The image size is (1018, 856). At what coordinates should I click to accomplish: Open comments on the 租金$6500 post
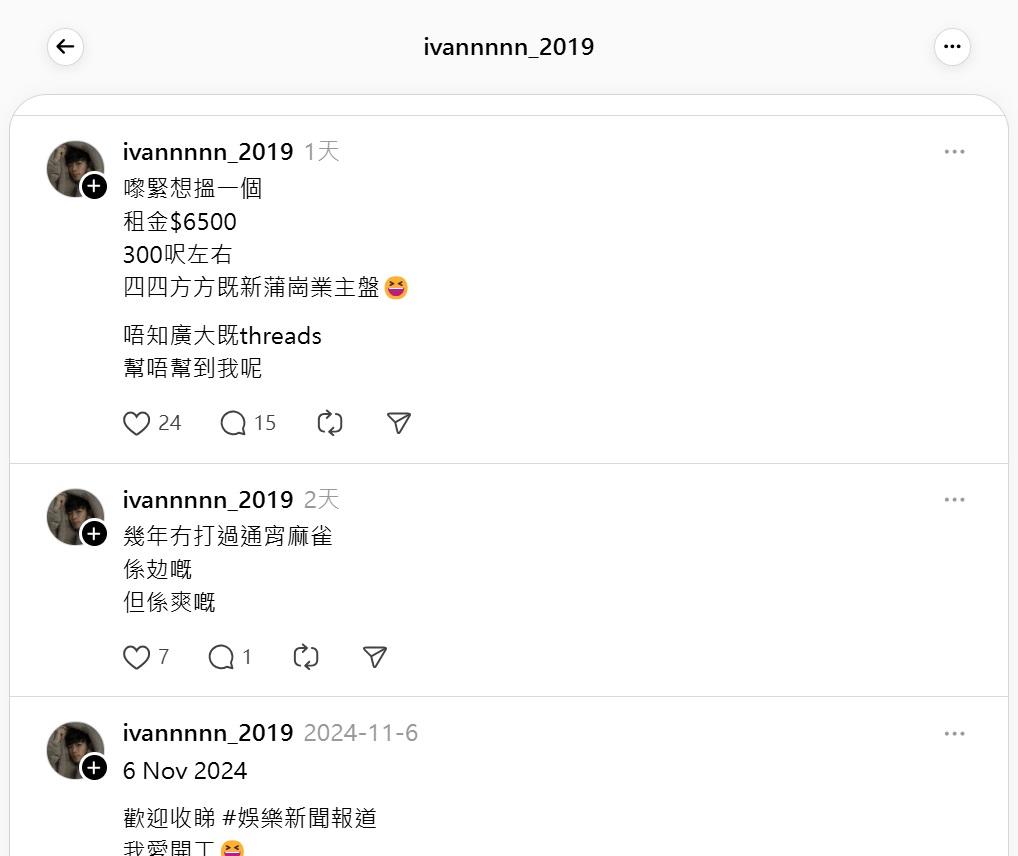point(233,423)
